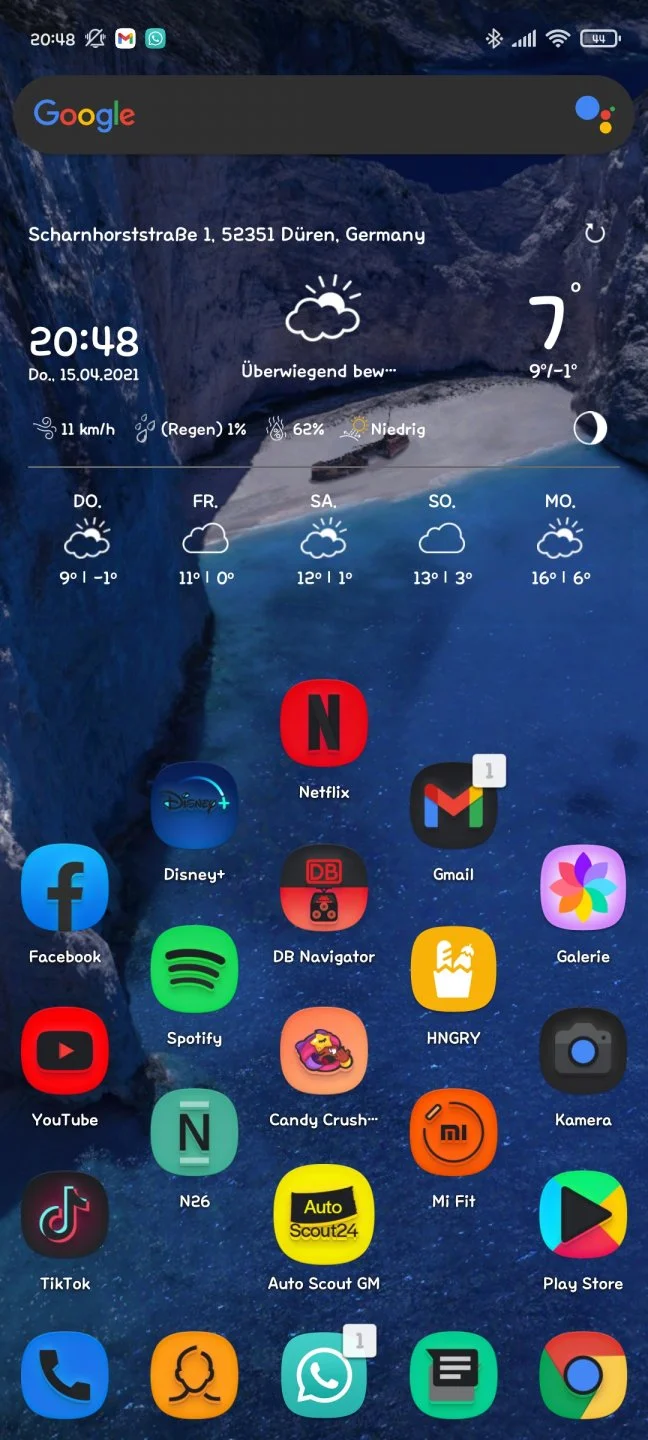The width and height of the screenshot is (648, 1440).
Task: Open Mi Fit
Action: point(454,1133)
